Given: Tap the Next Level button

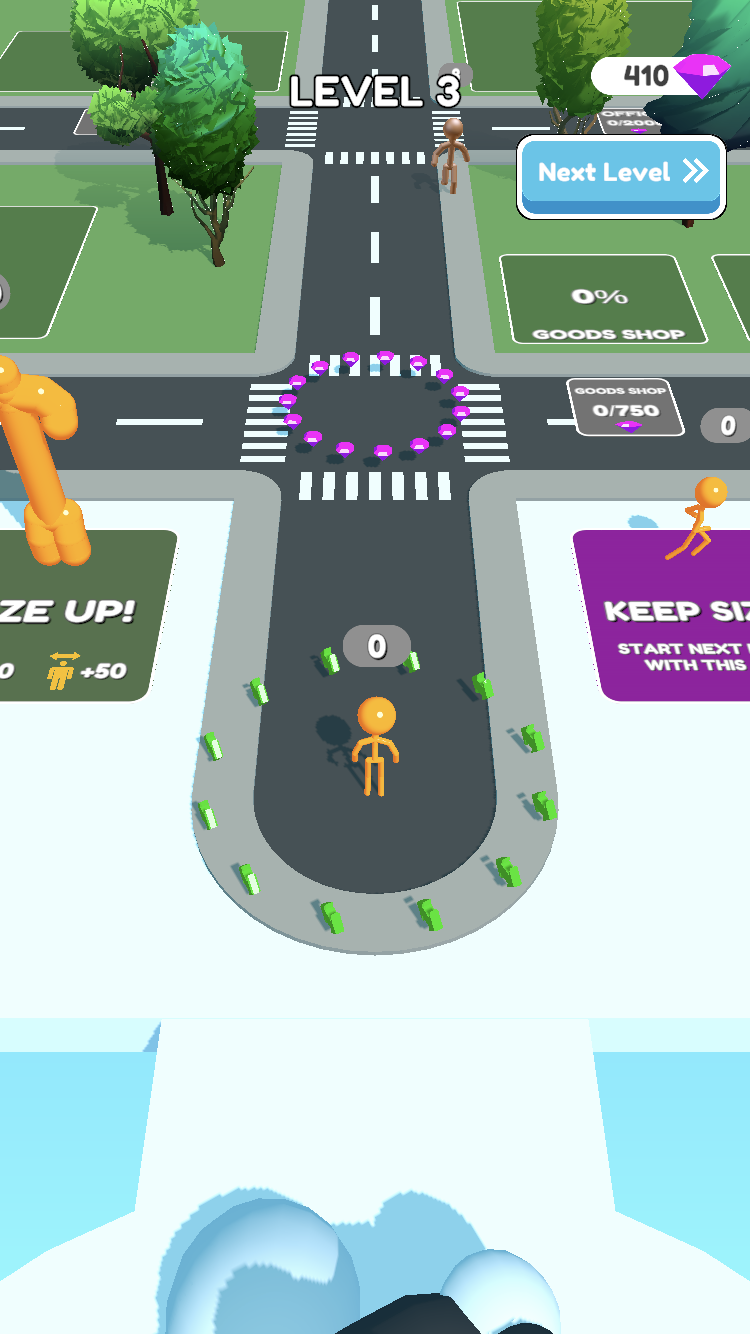Looking at the screenshot, I should pos(621,174).
